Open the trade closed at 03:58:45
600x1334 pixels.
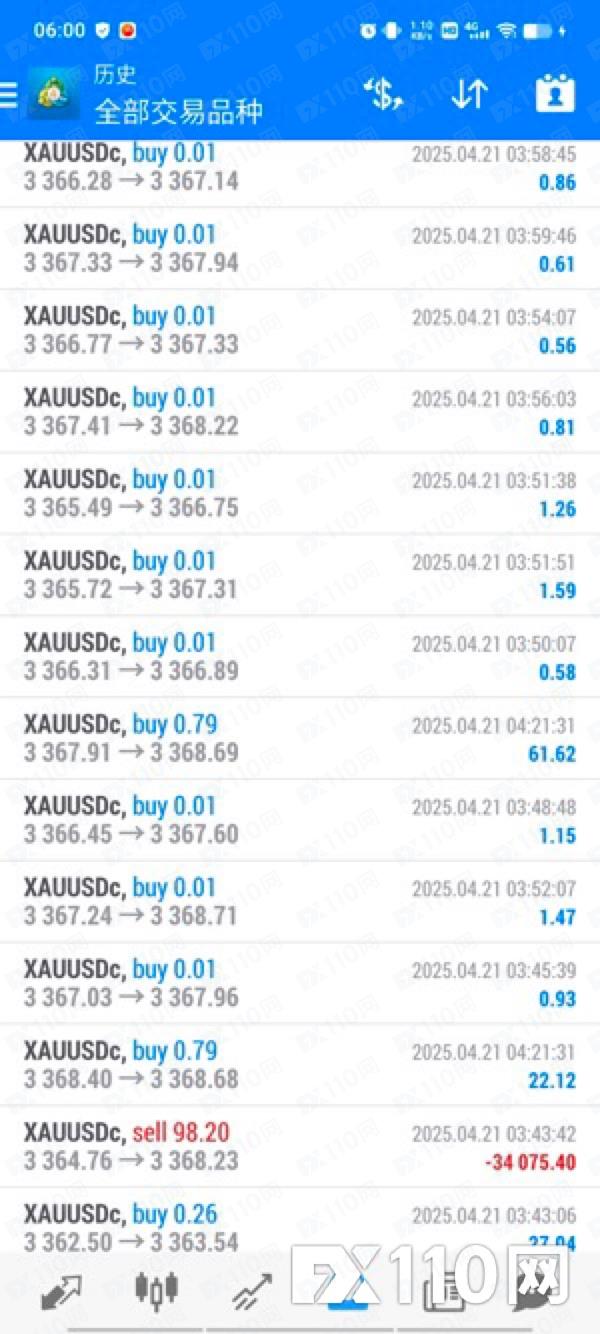[300, 172]
